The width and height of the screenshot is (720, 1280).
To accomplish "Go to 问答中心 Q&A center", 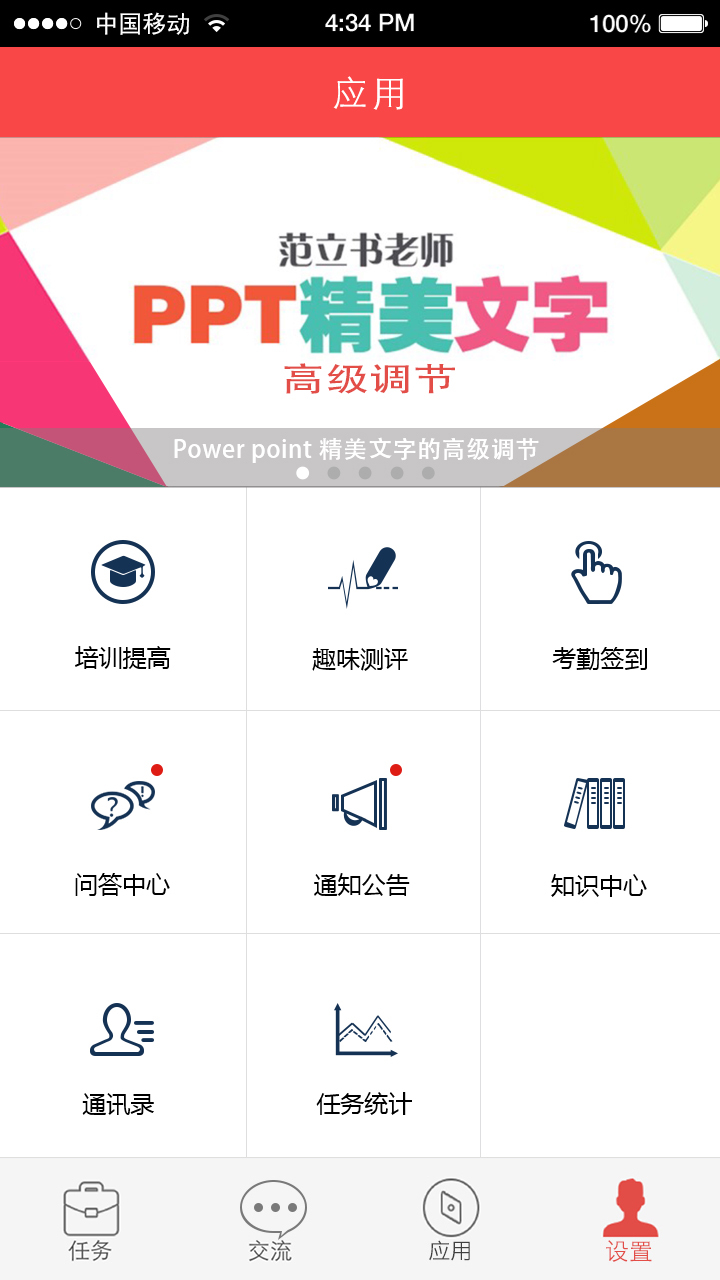I will click(123, 823).
